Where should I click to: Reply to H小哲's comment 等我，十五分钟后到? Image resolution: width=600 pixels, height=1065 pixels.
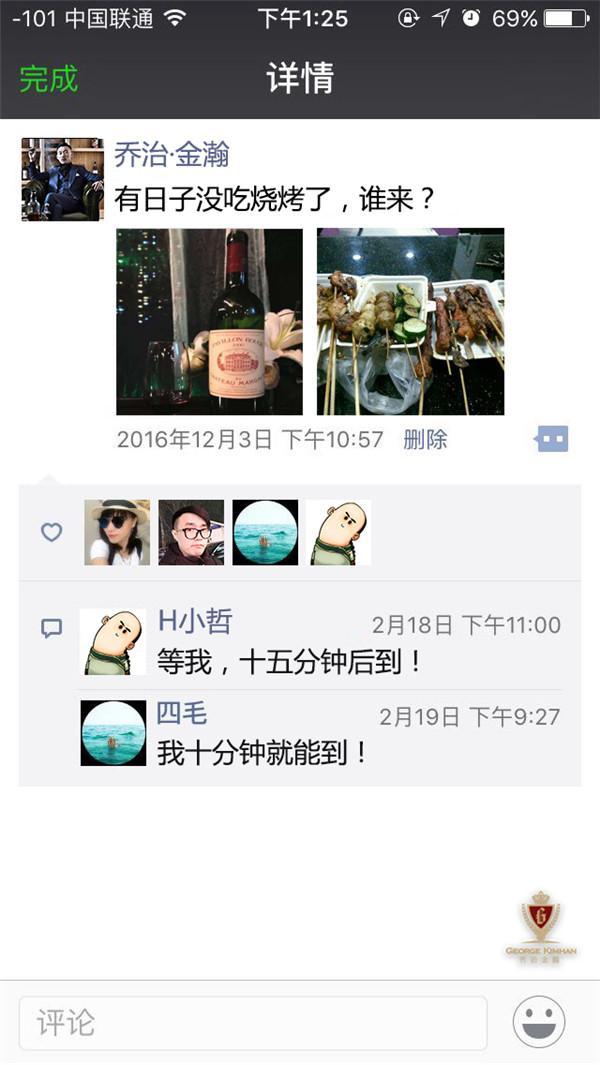tap(290, 660)
